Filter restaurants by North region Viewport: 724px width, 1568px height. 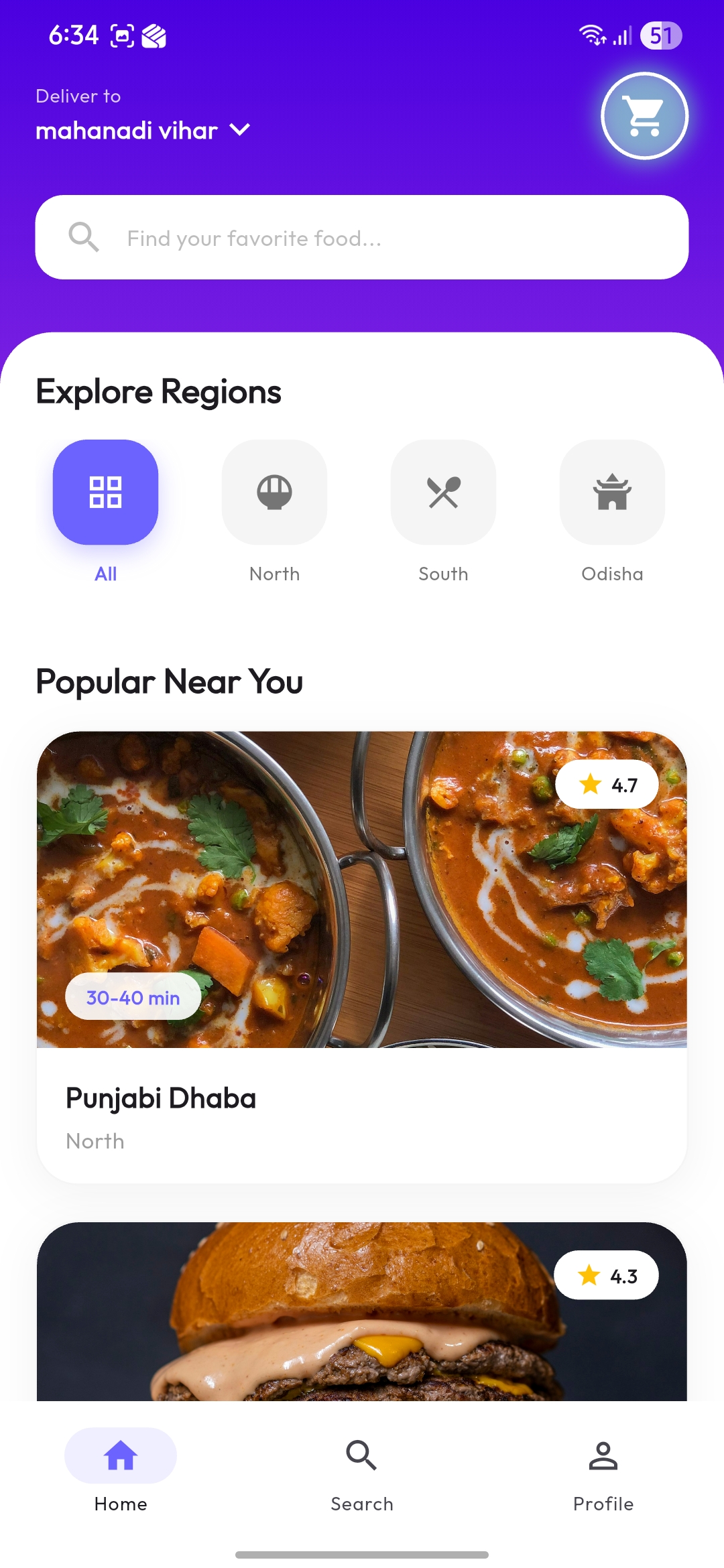tap(274, 493)
